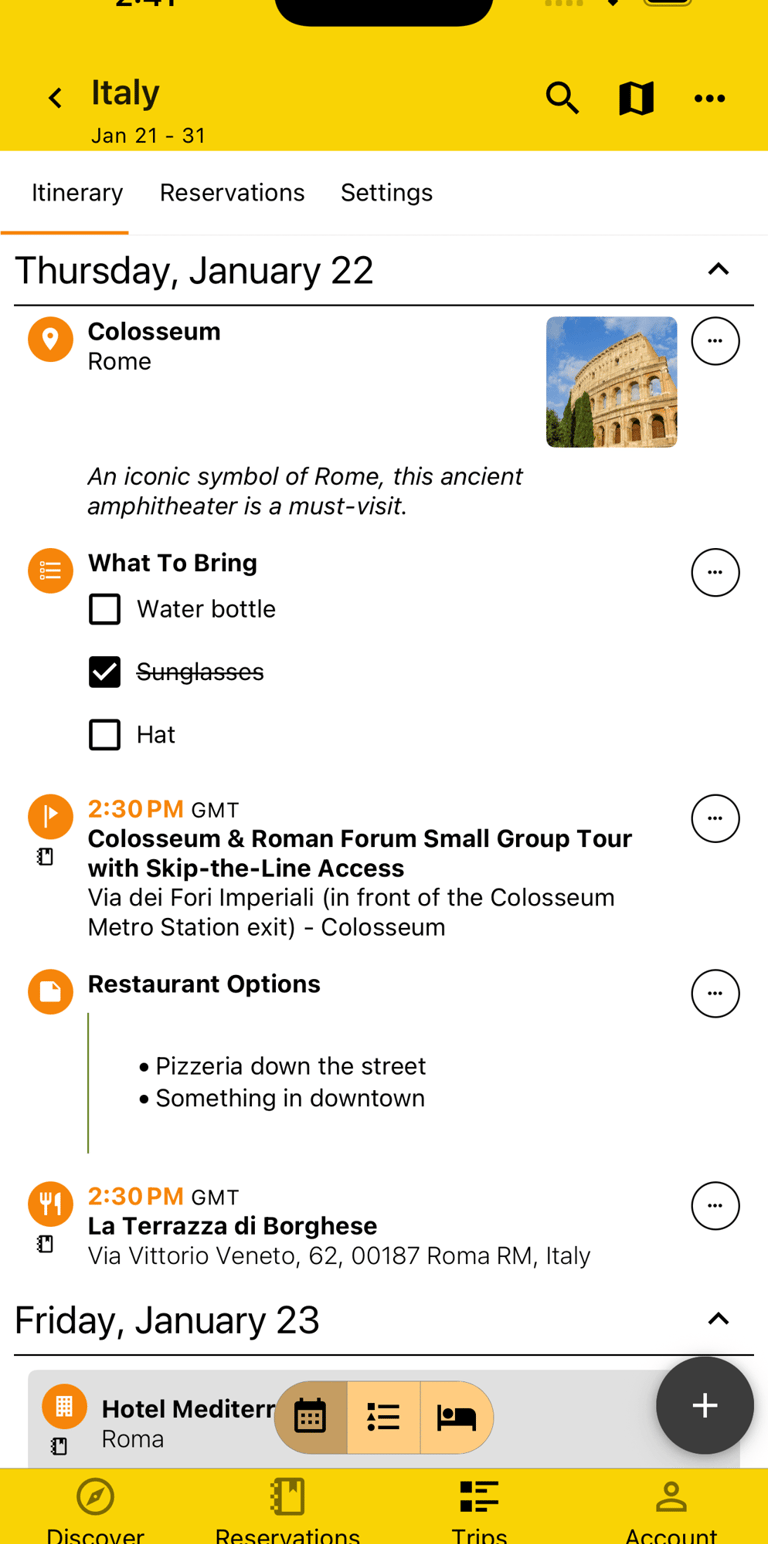
Task: Collapse the Friday, January 23 section
Action: (x=718, y=1319)
